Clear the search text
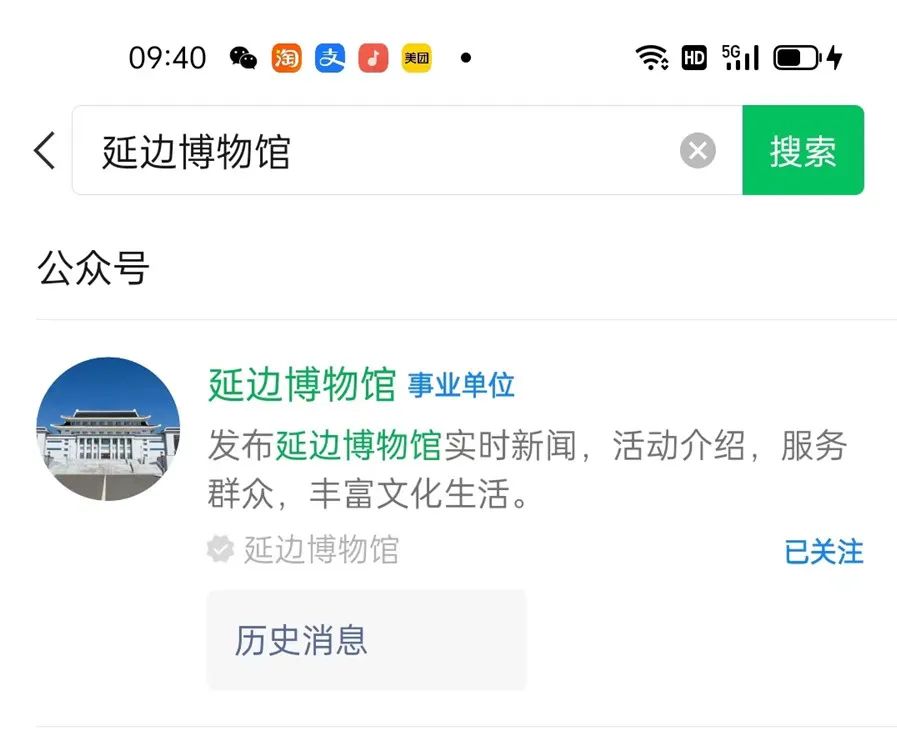The width and height of the screenshot is (897, 740). pos(698,151)
